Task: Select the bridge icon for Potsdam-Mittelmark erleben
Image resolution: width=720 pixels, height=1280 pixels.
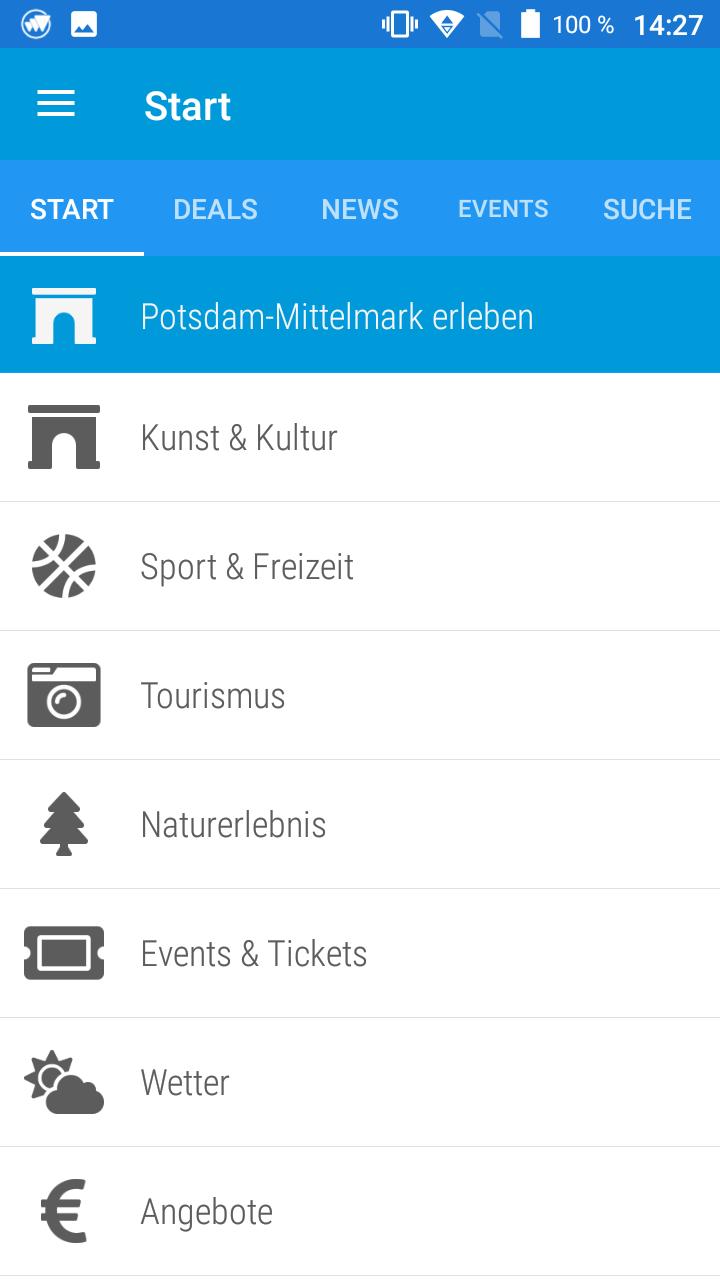Action: tap(64, 314)
